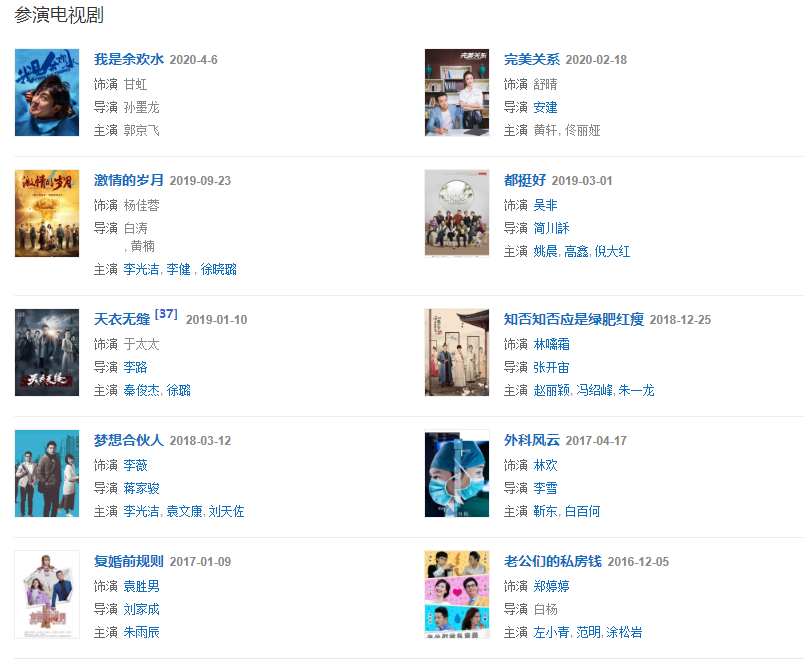Open the 激情的岁月 title link
811x663 pixels.
coord(128,181)
